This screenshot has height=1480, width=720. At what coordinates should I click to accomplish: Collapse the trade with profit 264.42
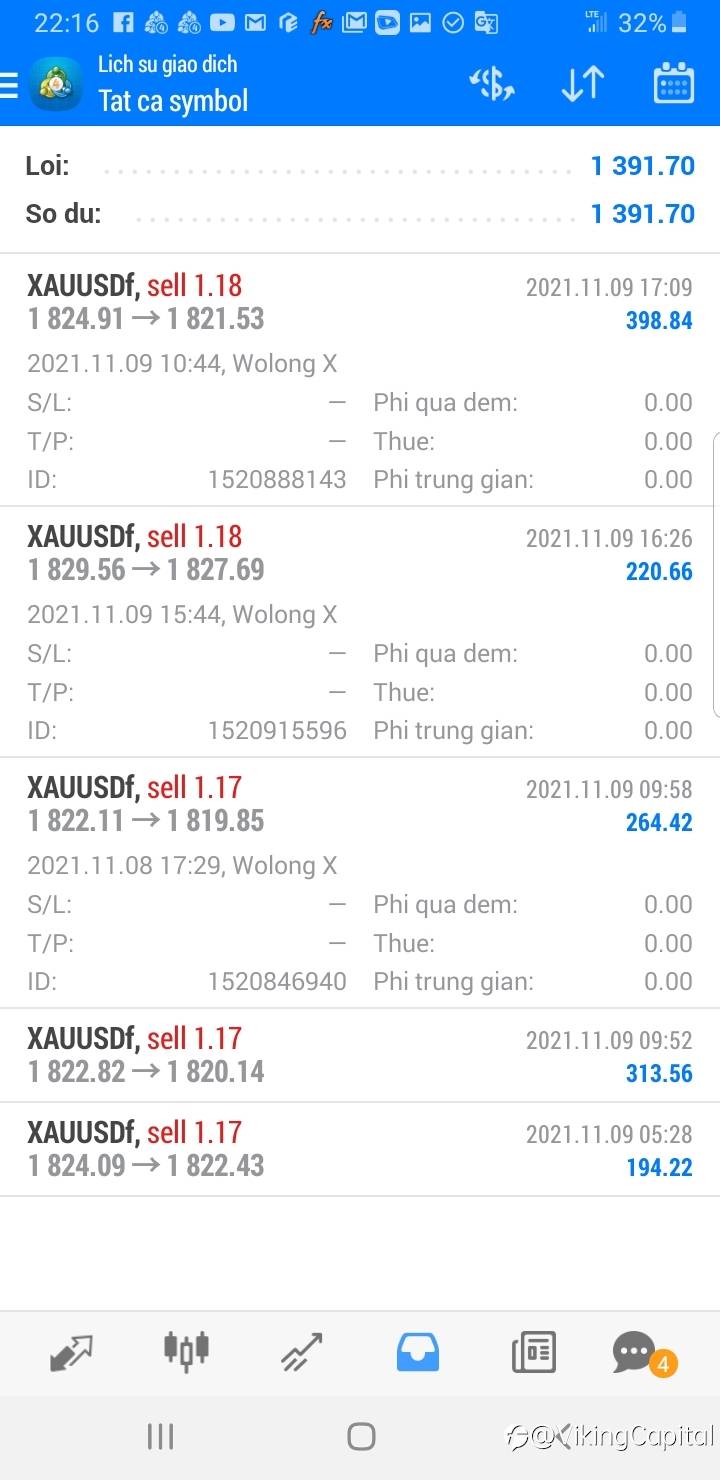coord(360,882)
